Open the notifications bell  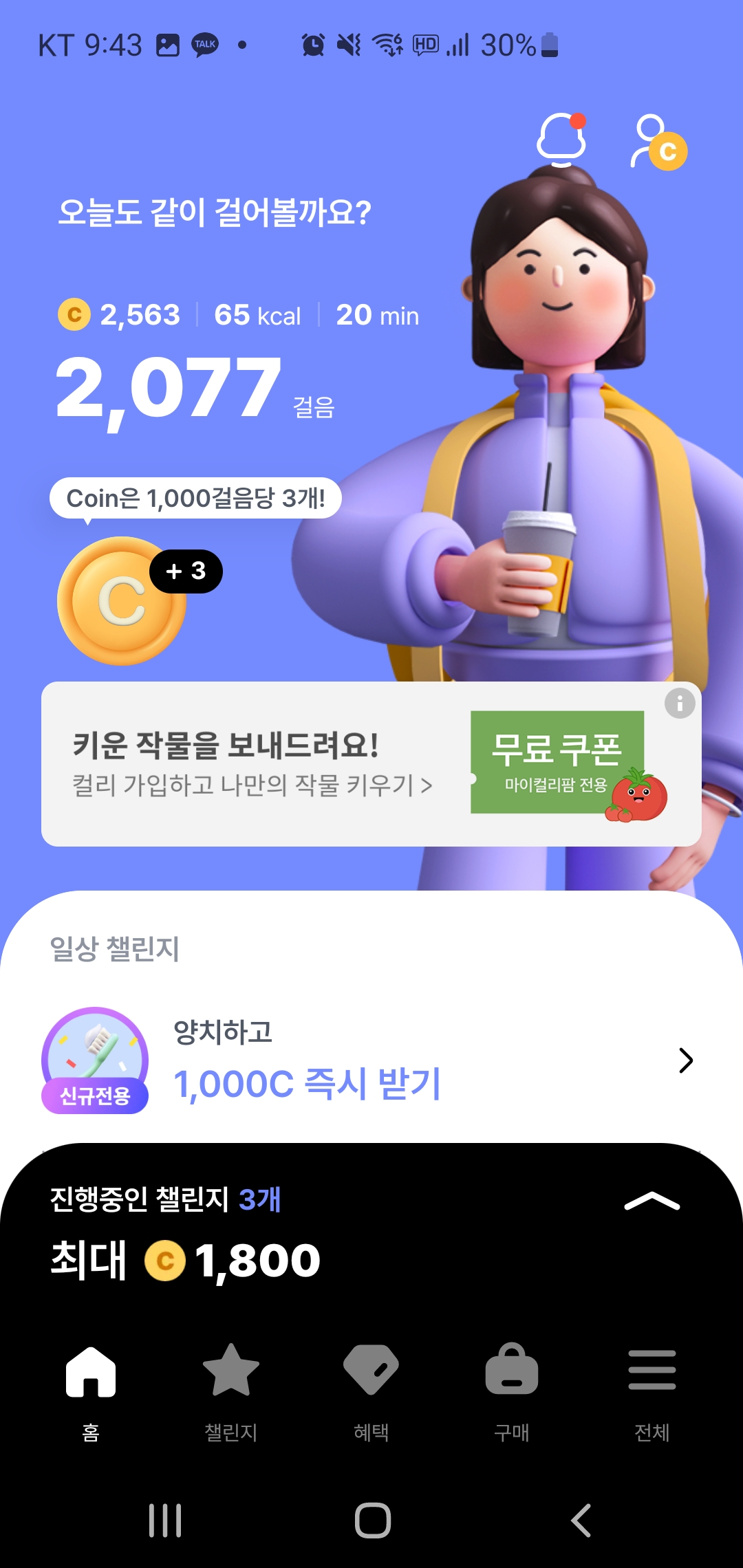tap(561, 141)
